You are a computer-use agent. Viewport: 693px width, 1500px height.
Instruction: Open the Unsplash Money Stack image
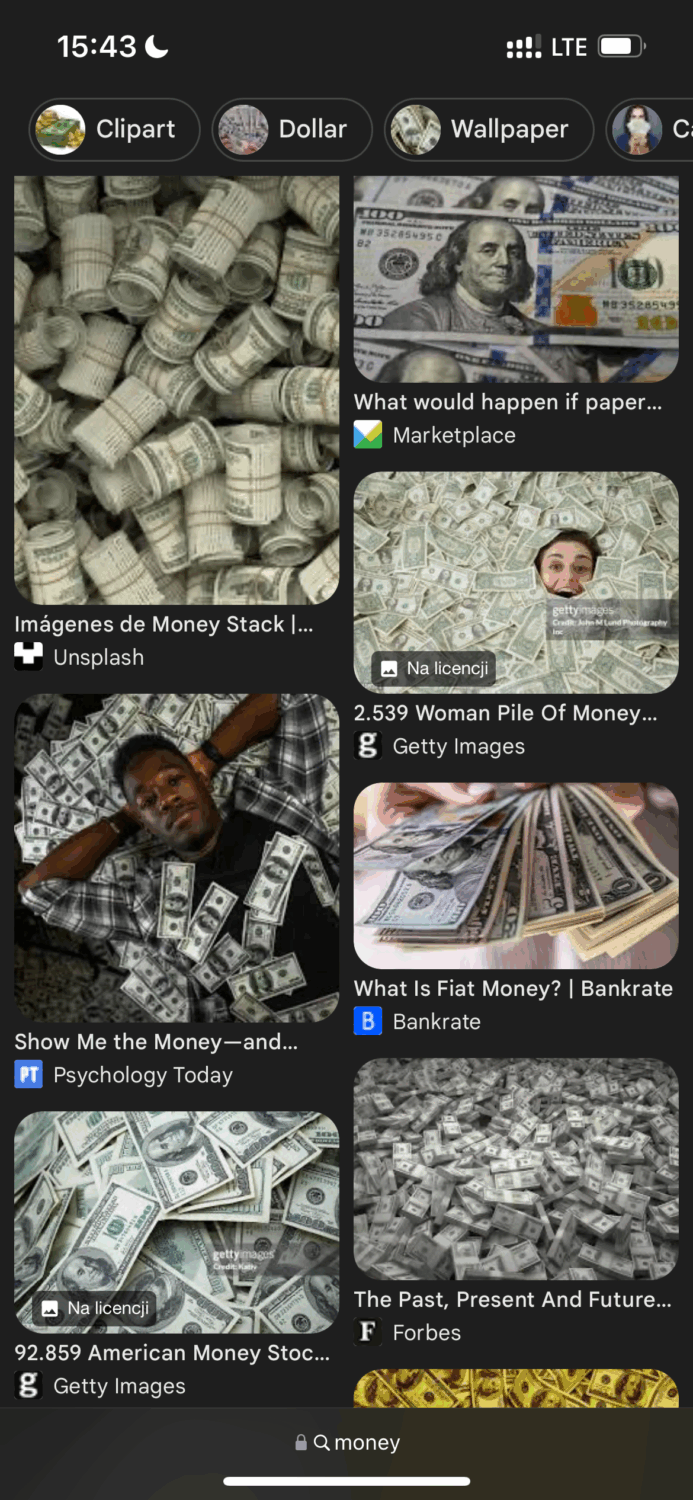coord(176,390)
